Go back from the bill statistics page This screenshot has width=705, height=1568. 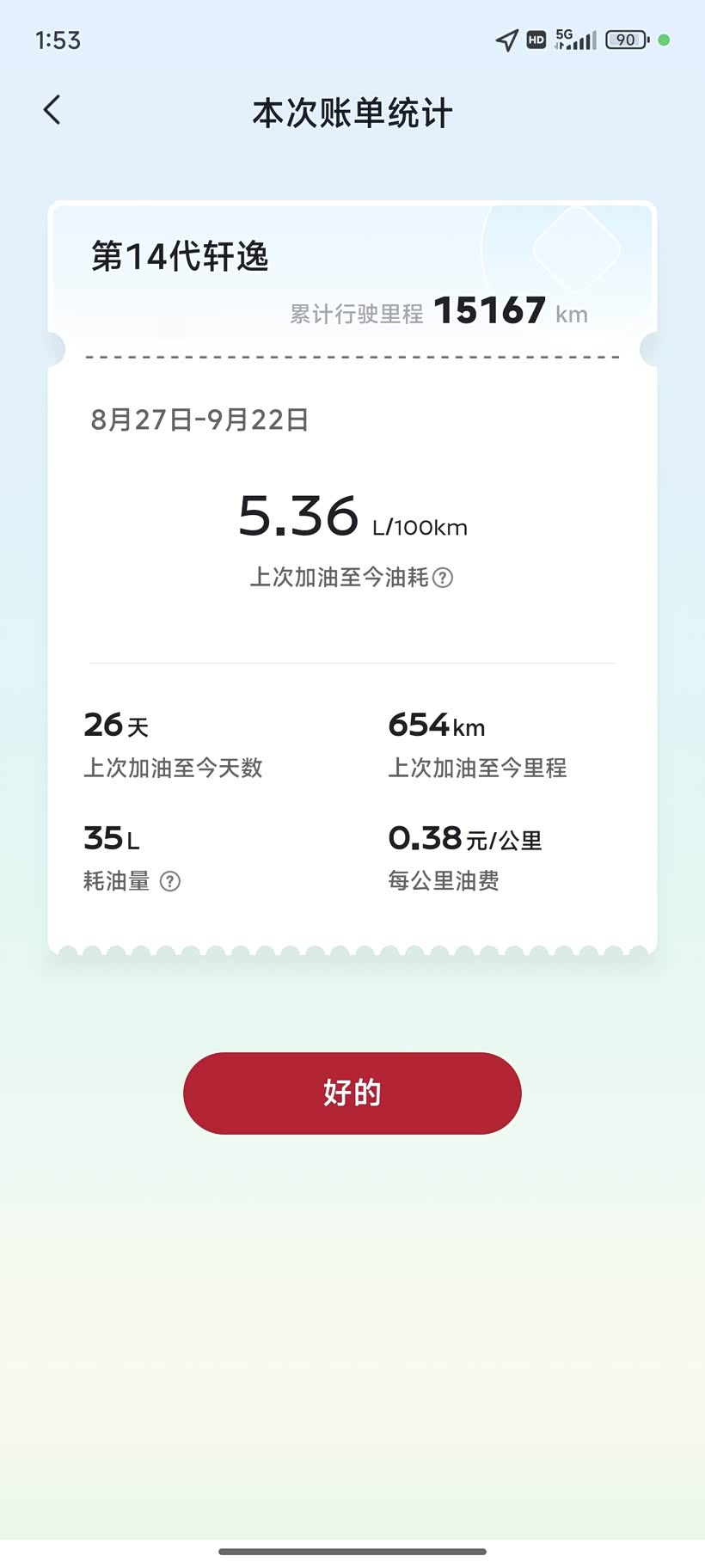pyautogui.click(x=52, y=110)
